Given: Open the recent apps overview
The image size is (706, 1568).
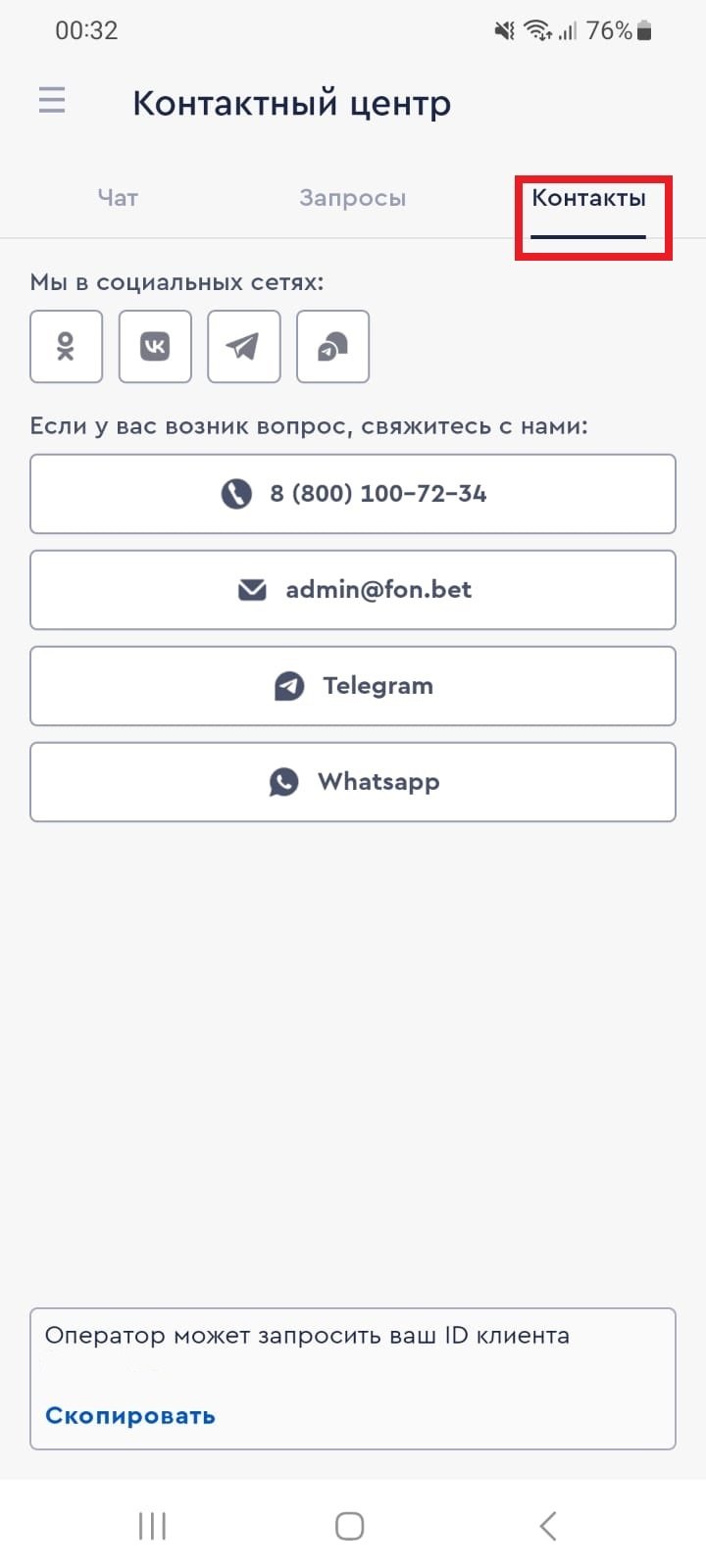Looking at the screenshot, I should click(153, 1525).
